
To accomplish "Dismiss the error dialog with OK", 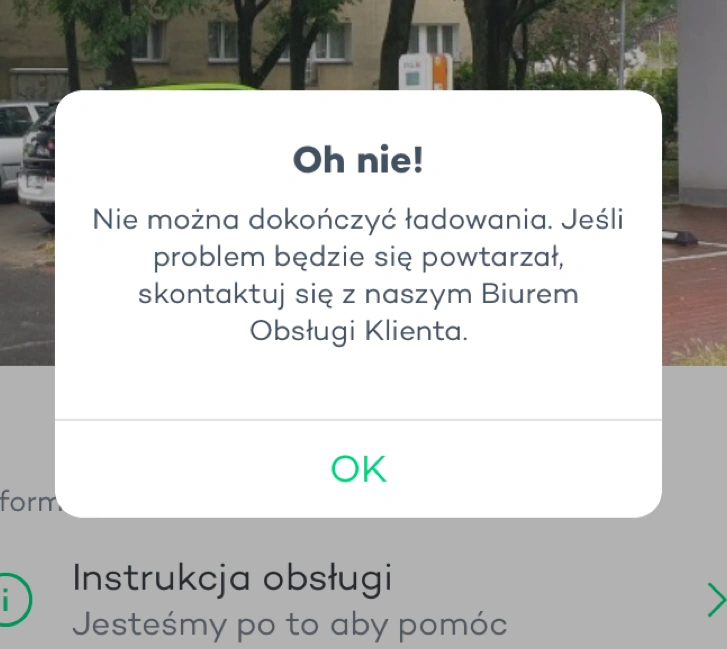I will 358,469.
